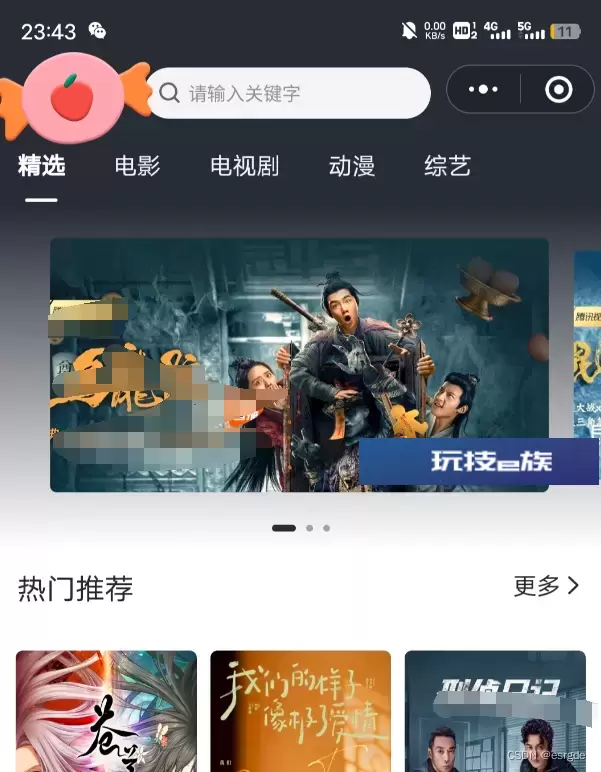This screenshot has height=772, width=601.
Task: Switch to the 电影 tab
Action: click(x=137, y=166)
